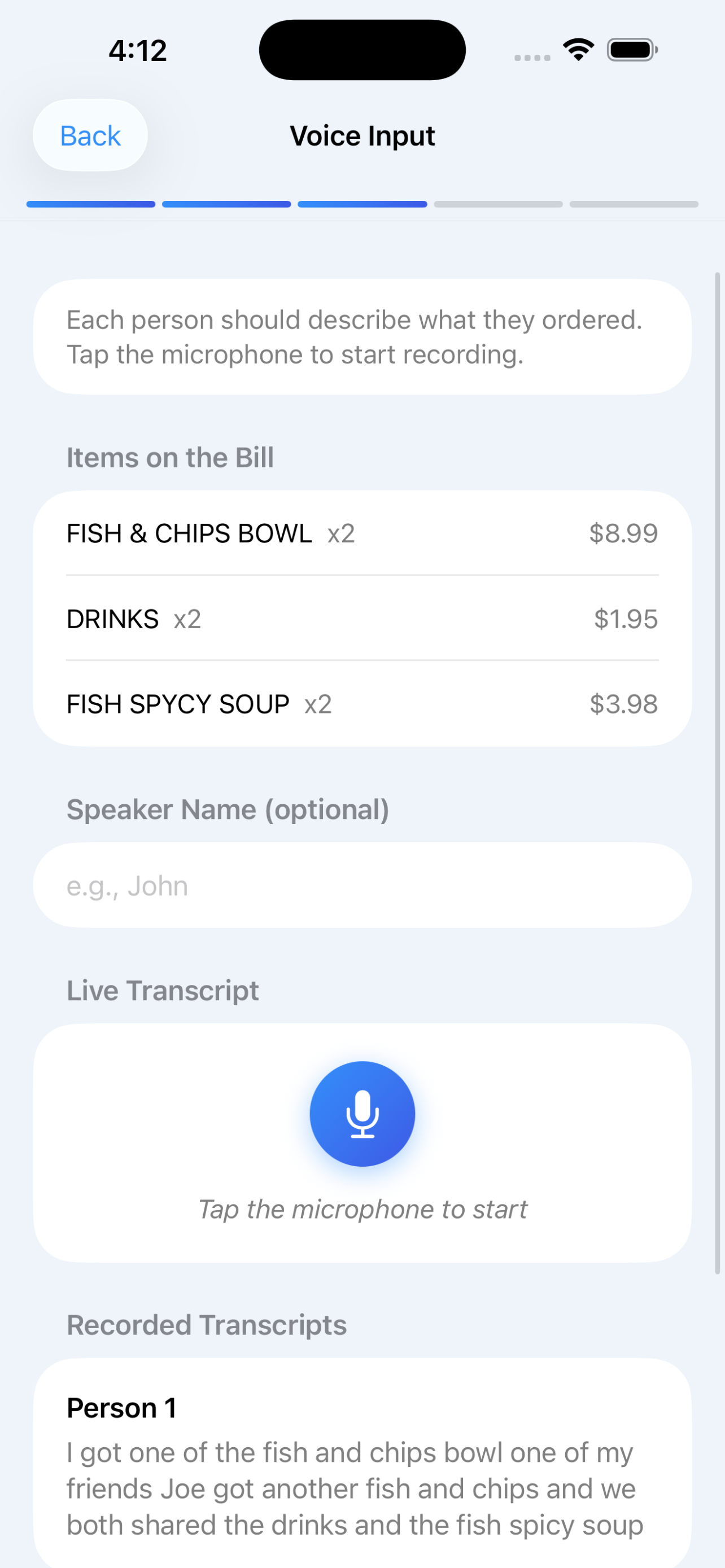Click the unfilled fourth progress bar segment
This screenshot has height=1568, width=725.
pyautogui.click(x=498, y=203)
